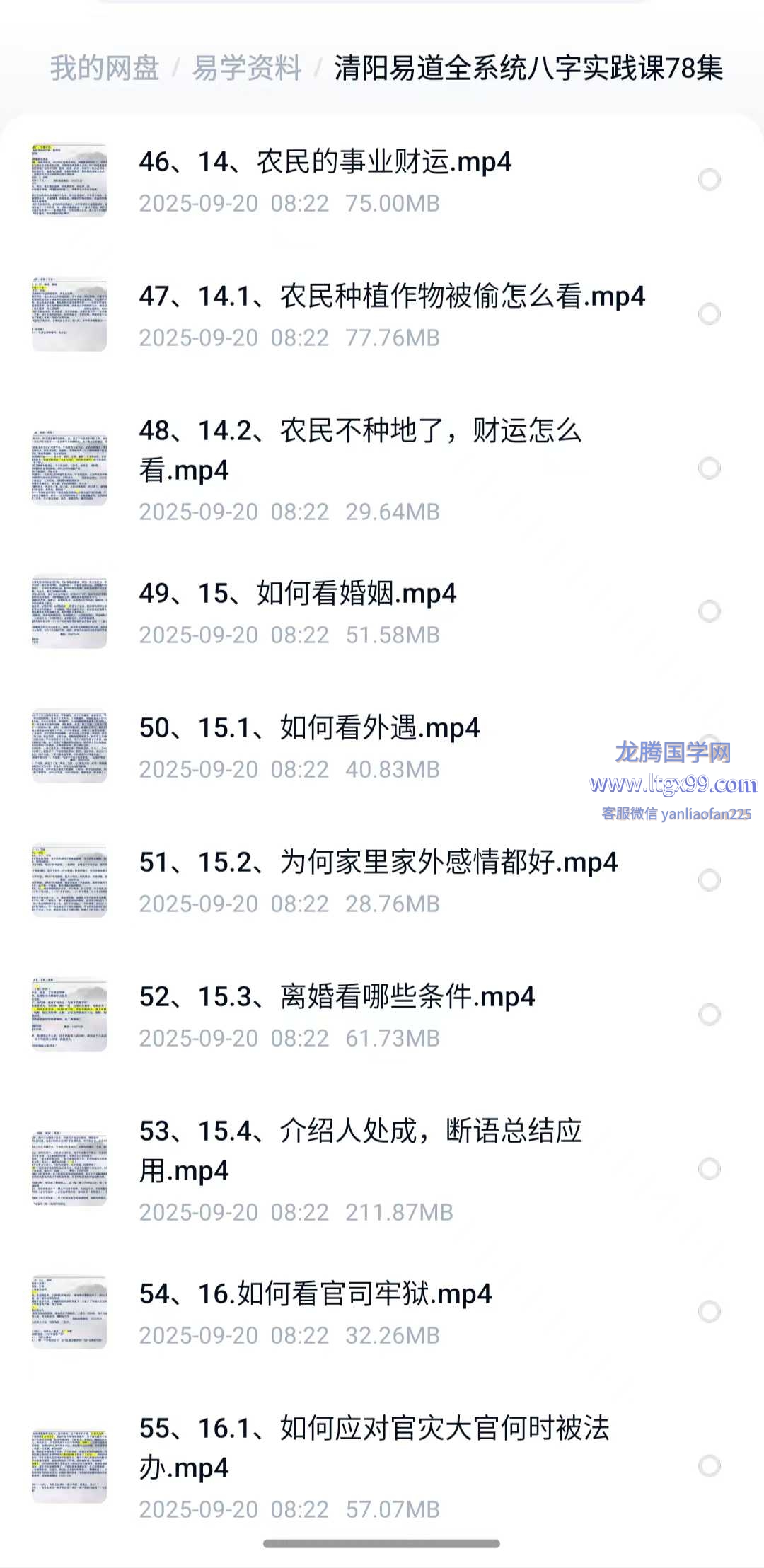Viewport: 764px width, 1568px height.
Task: Open 55、16.1、如何应对官灾 video
Action: pos(374,1447)
